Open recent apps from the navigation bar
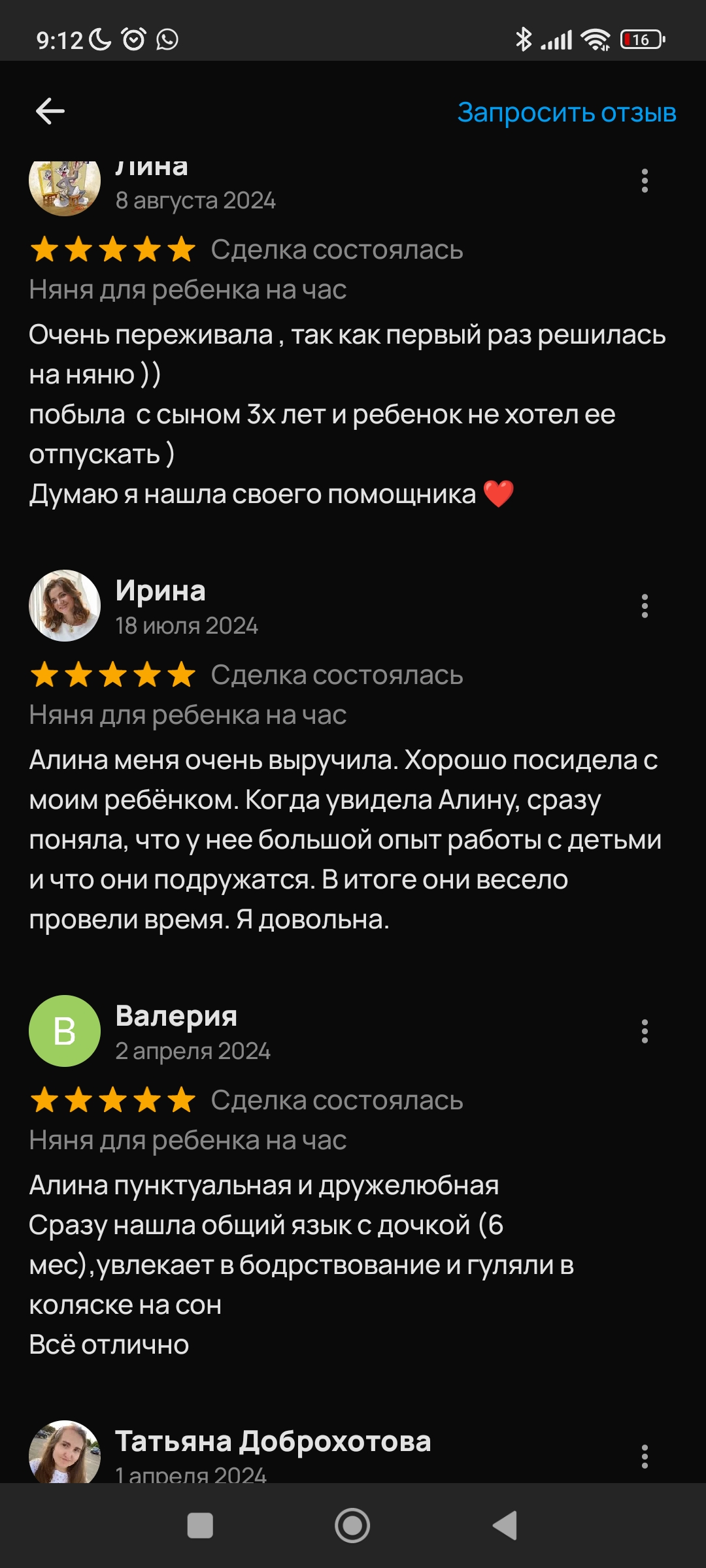706x1568 pixels. point(200,1526)
